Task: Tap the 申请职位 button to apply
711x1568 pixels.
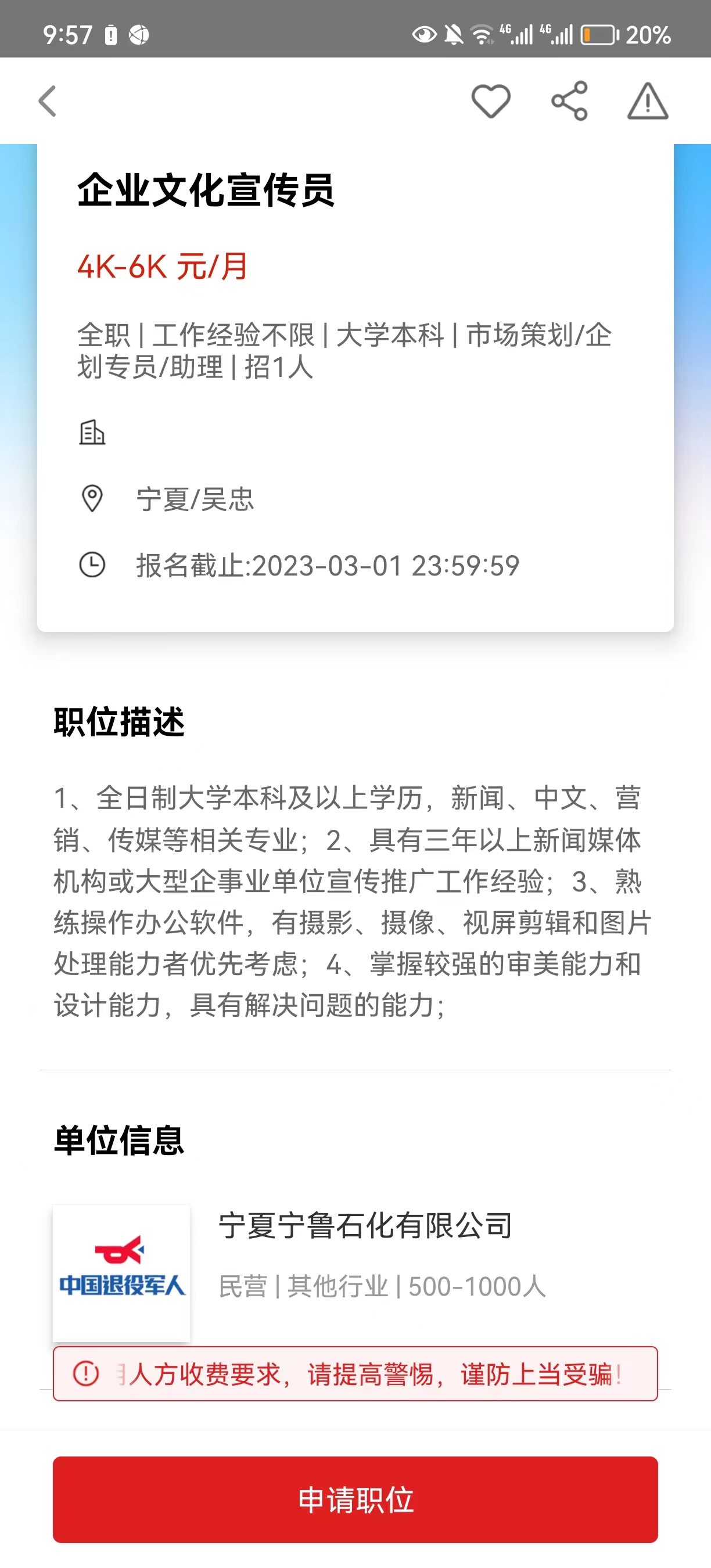Action: coord(355,1500)
